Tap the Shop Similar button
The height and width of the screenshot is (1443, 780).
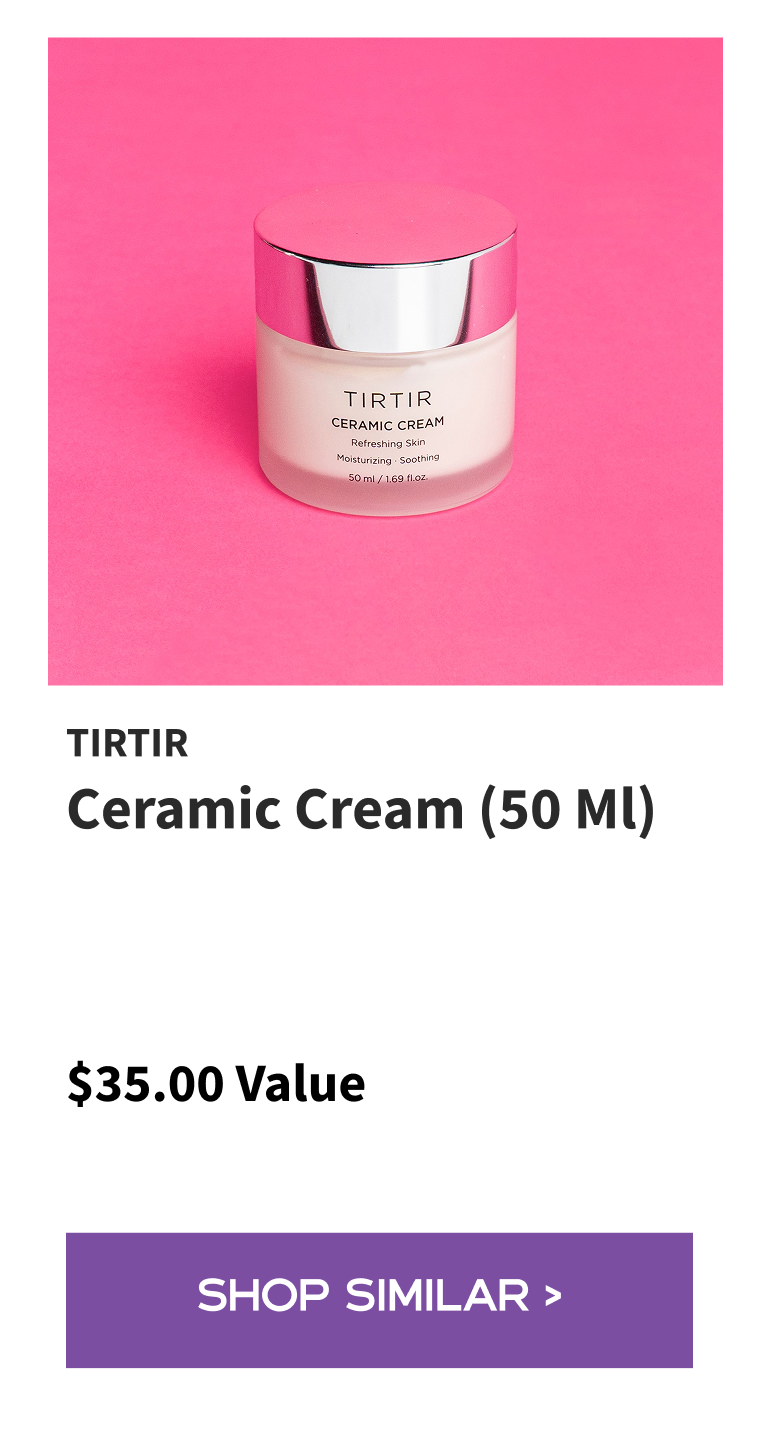[379, 1299]
